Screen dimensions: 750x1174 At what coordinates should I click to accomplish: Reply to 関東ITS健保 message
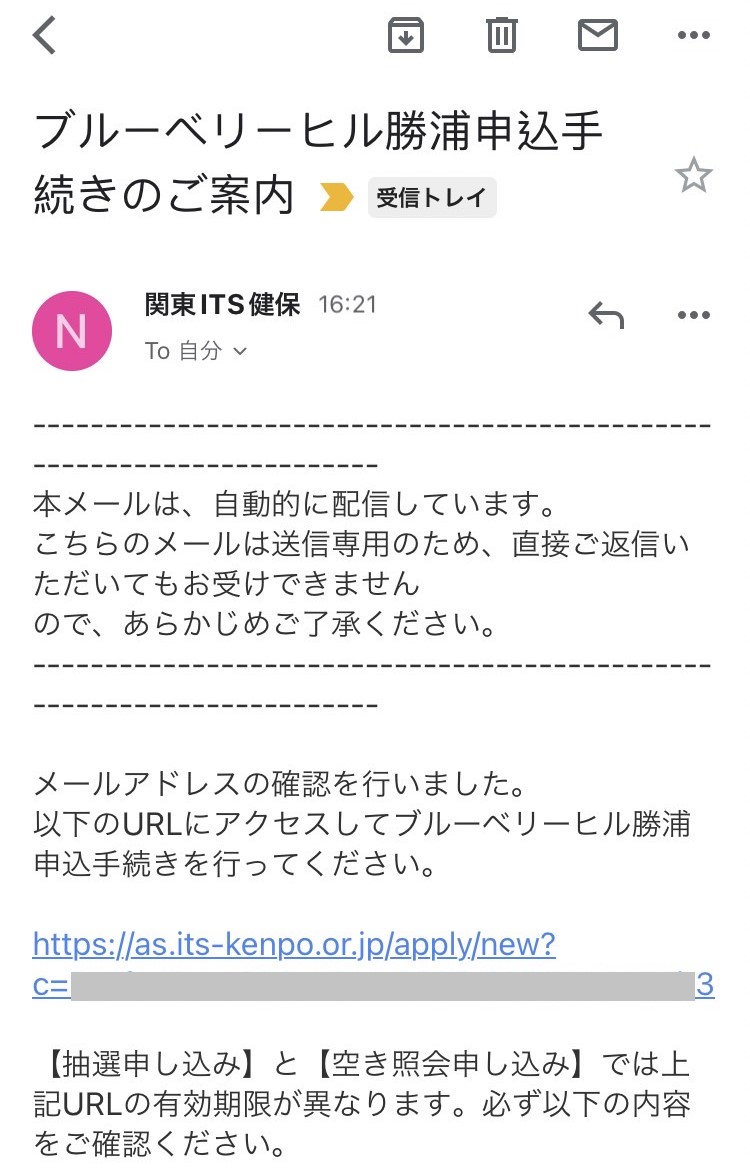[606, 316]
